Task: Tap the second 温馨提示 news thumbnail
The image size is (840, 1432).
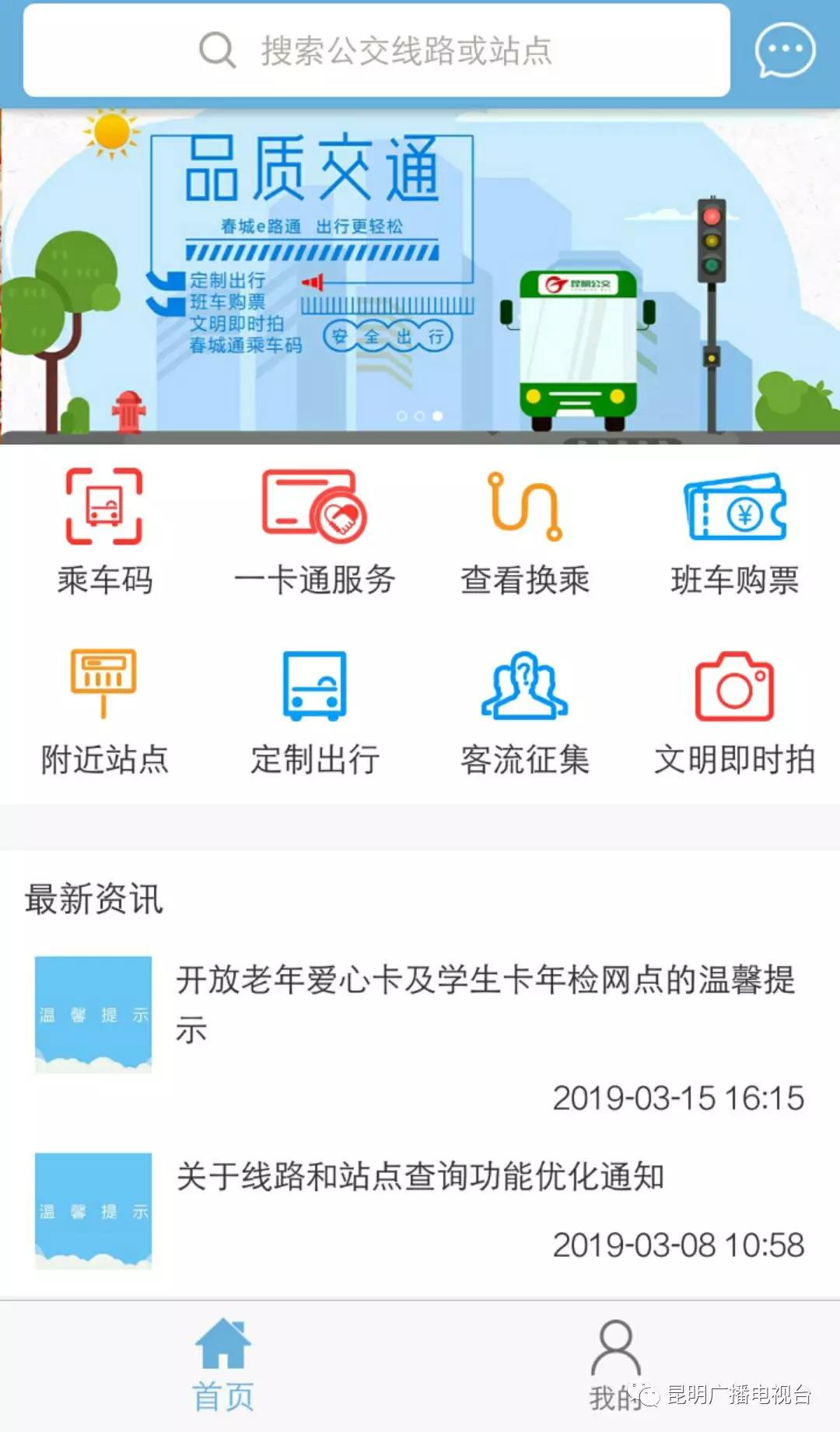Action: click(x=93, y=1210)
